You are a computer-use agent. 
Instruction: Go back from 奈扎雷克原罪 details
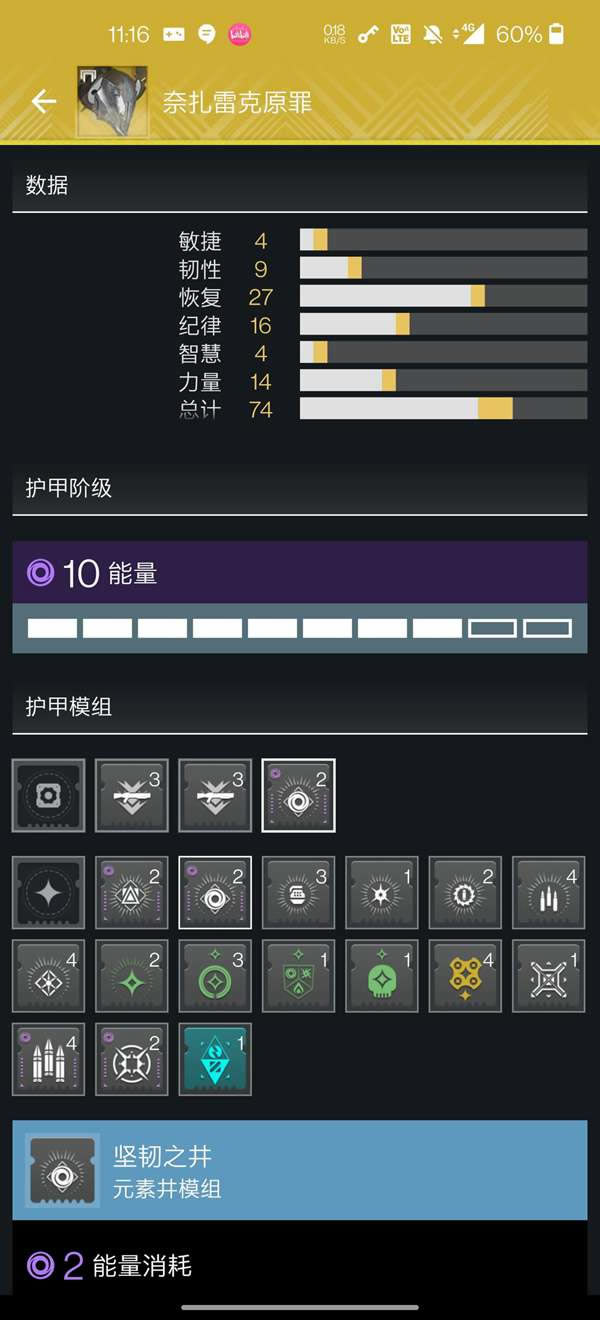pos(43,101)
